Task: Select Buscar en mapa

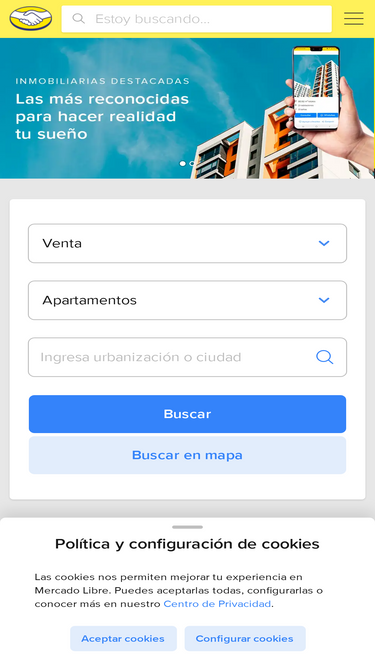Action: [x=188, y=455]
